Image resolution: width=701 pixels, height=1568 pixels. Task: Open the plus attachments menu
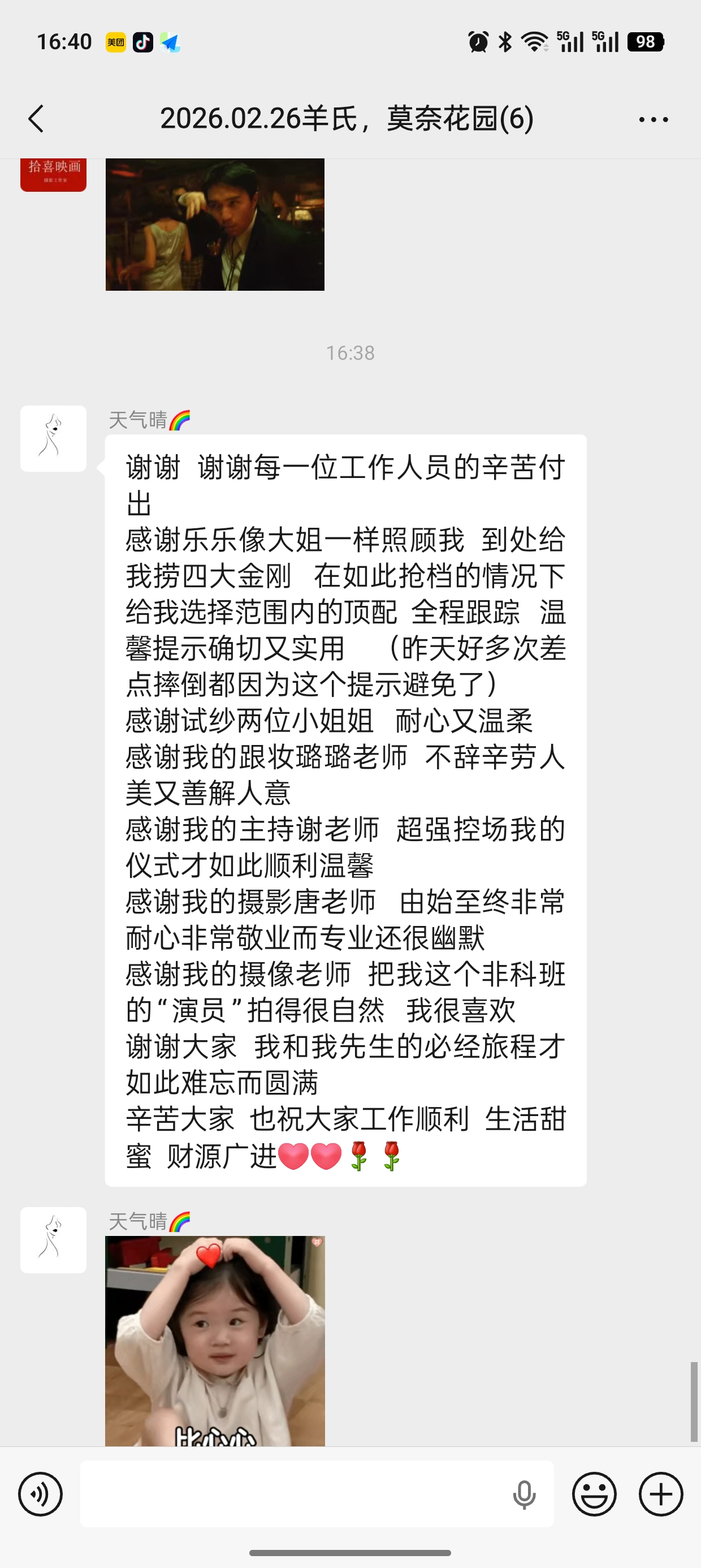[661, 1494]
